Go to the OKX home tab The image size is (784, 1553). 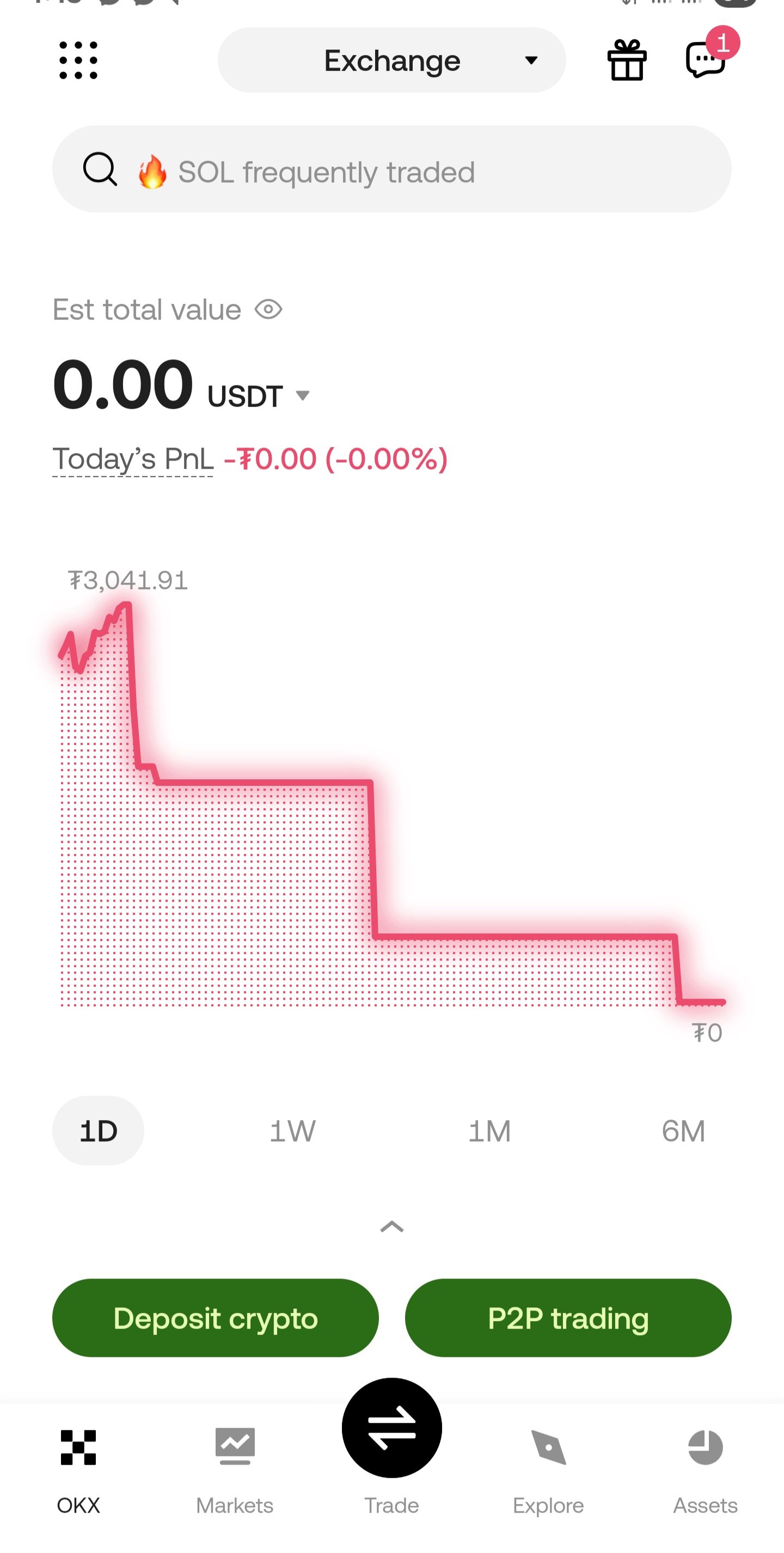click(x=78, y=1470)
